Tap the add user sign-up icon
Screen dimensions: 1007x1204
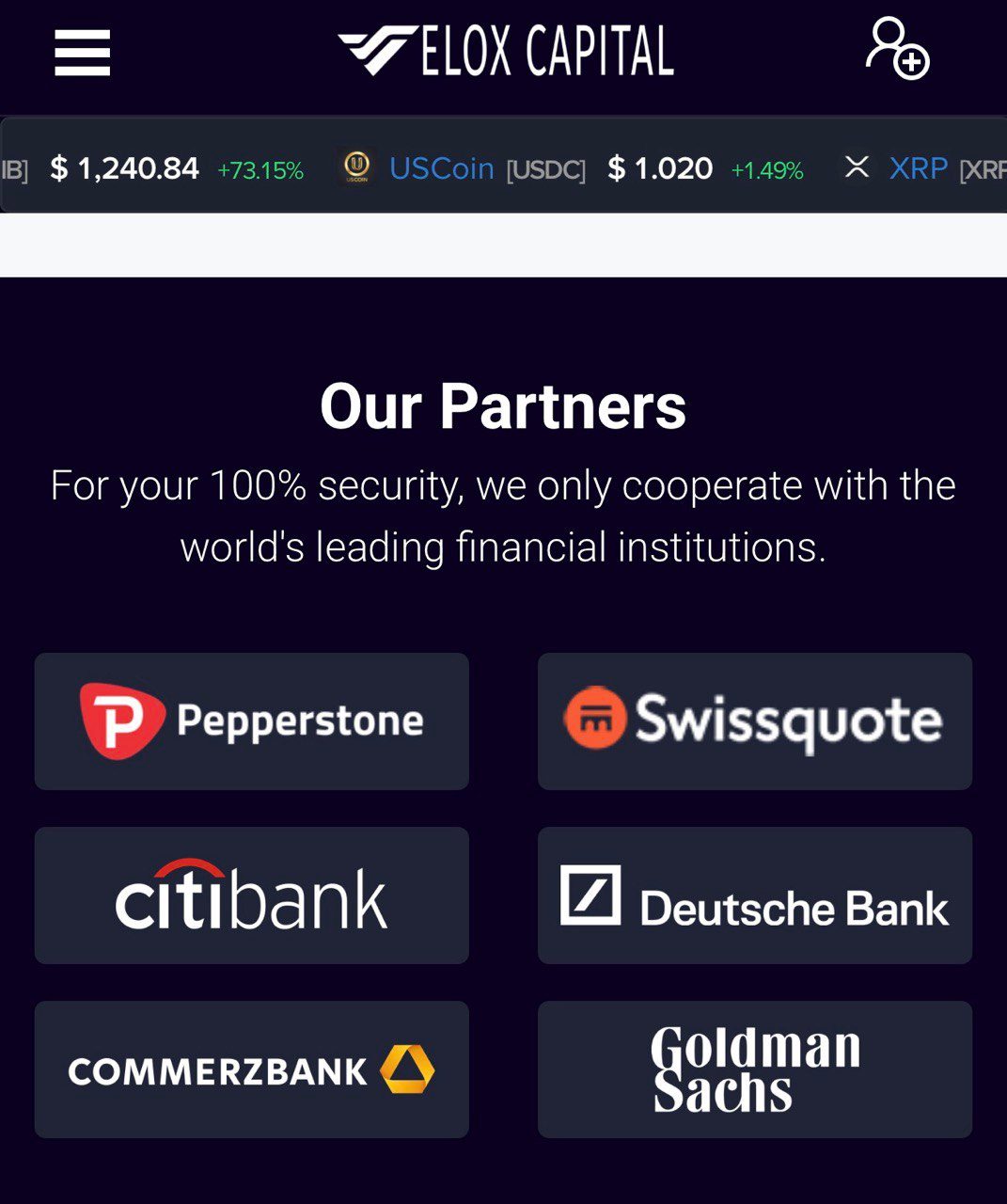click(897, 49)
